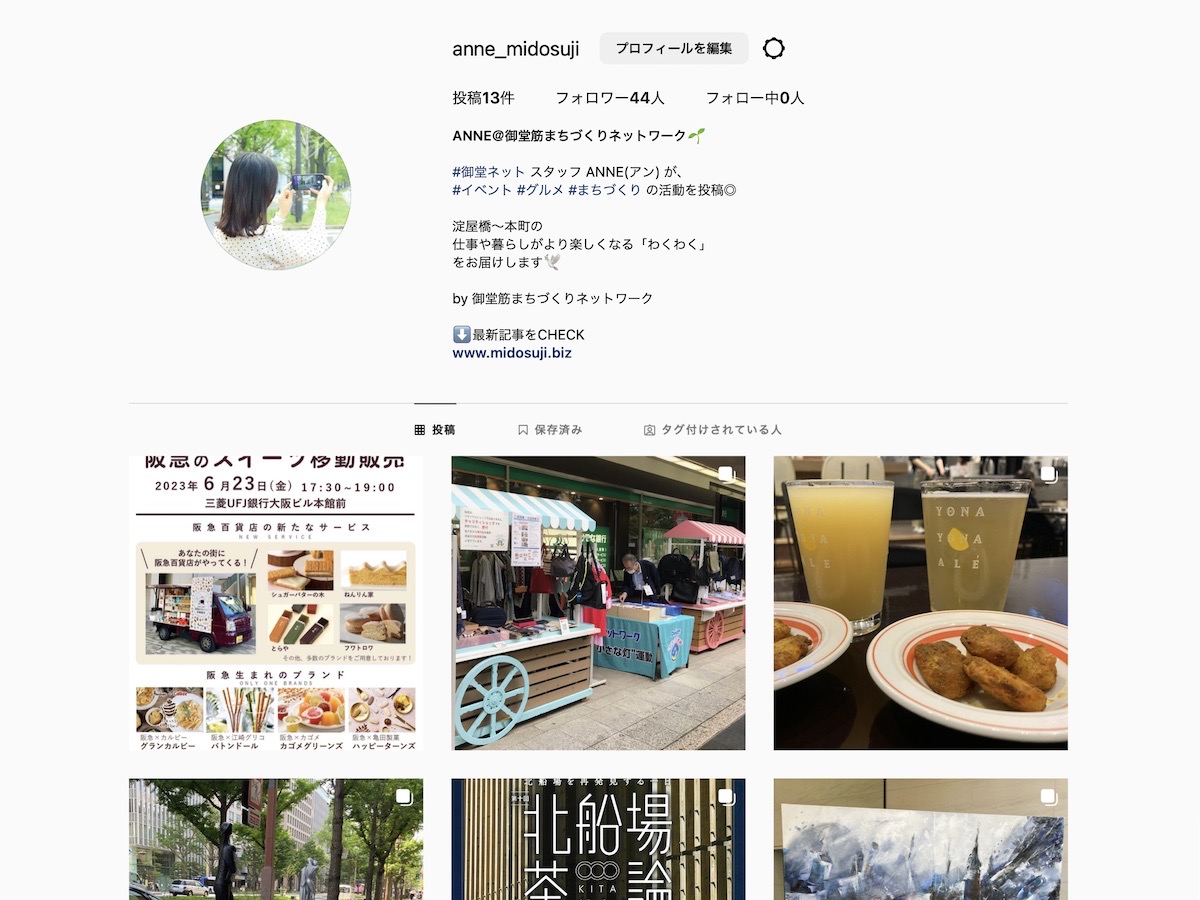
Task: Open the 阪急スイーツ移動販売 flyer post
Action: pos(276,603)
